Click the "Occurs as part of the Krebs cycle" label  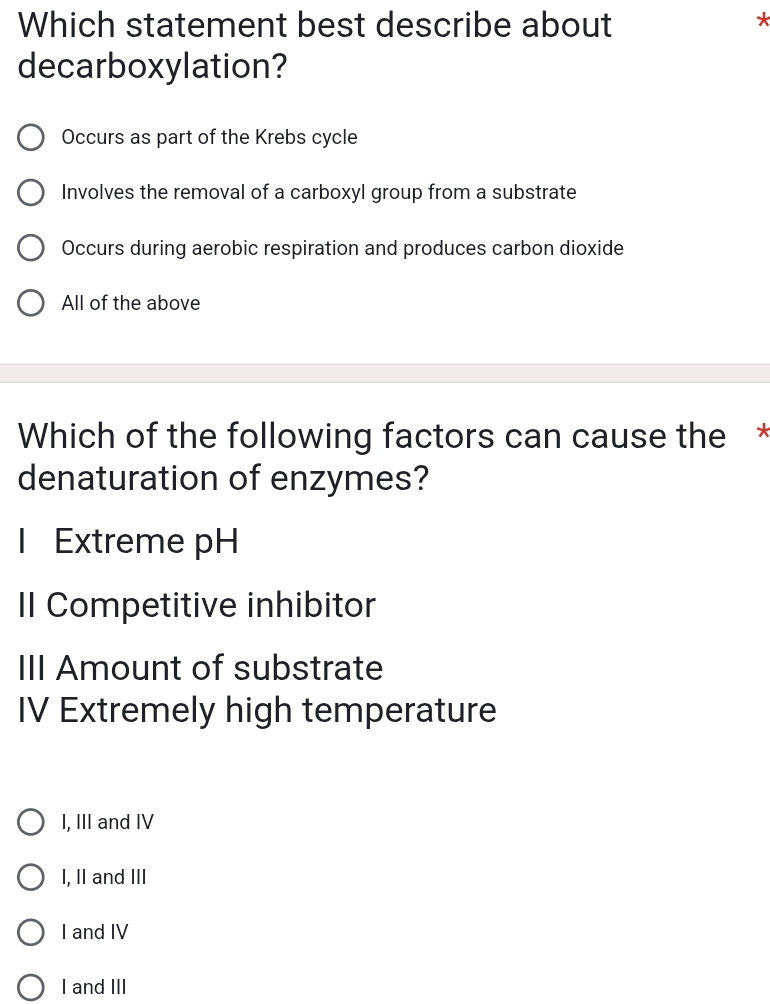click(x=209, y=137)
